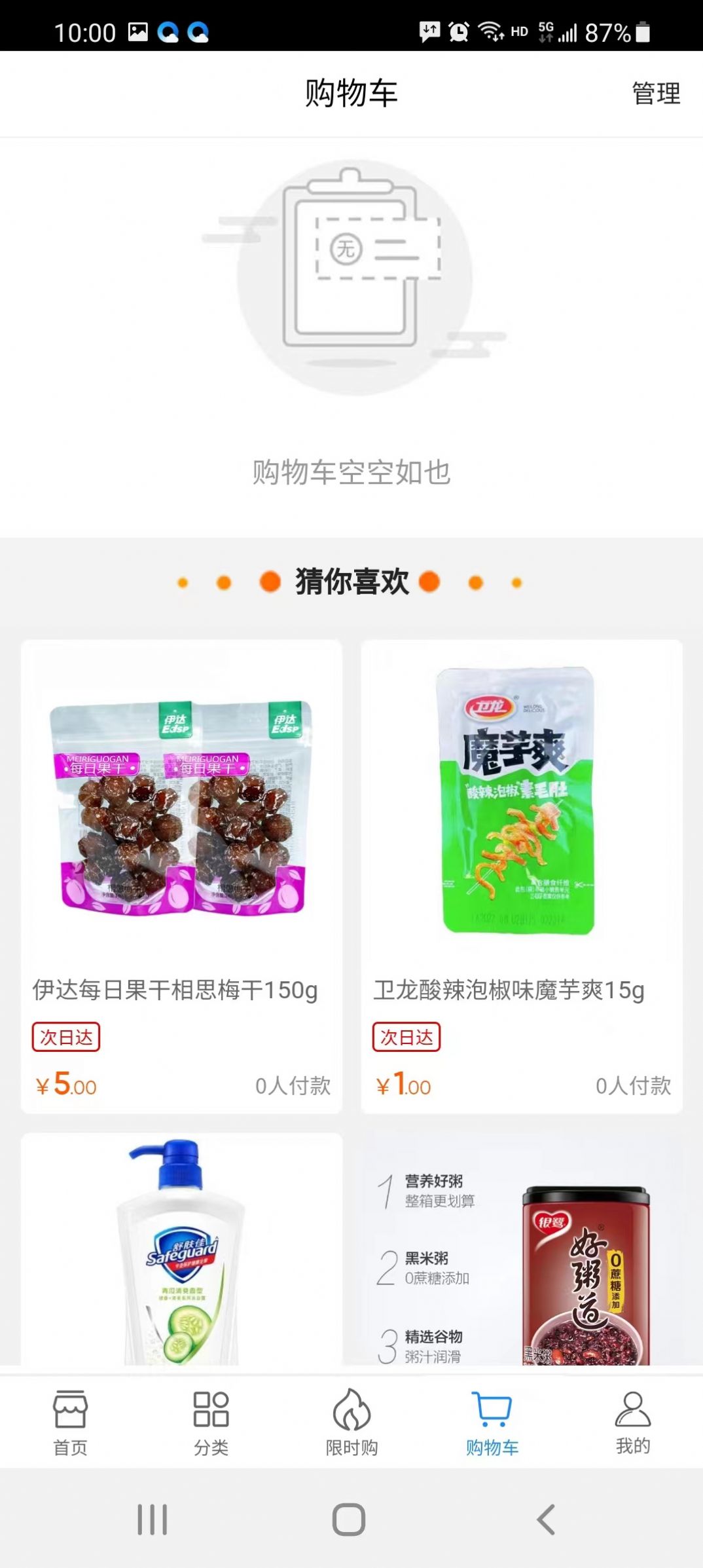Tap the 管理 manage button
Screen dimensions: 703x1568
click(654, 94)
